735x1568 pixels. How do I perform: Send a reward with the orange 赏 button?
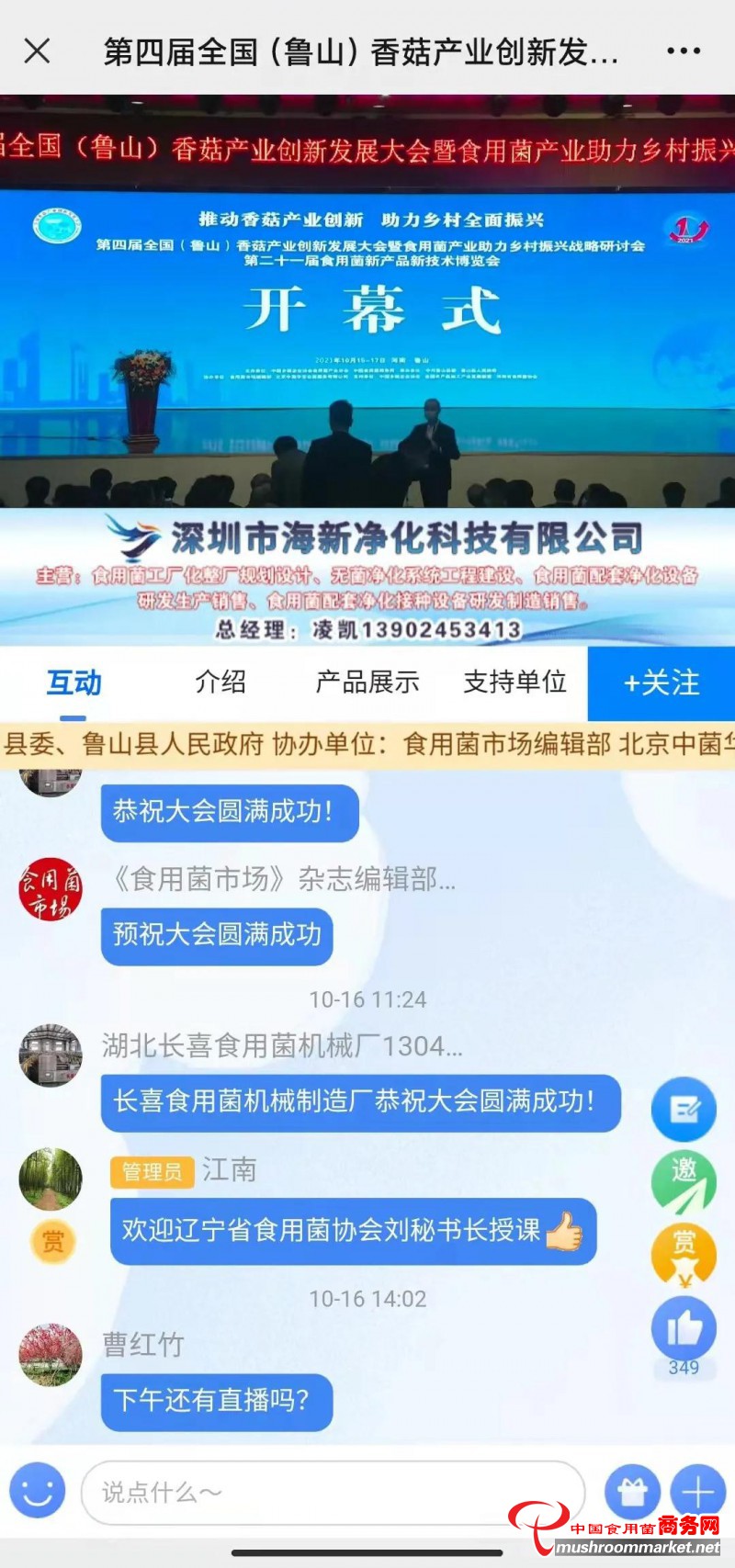click(684, 1253)
